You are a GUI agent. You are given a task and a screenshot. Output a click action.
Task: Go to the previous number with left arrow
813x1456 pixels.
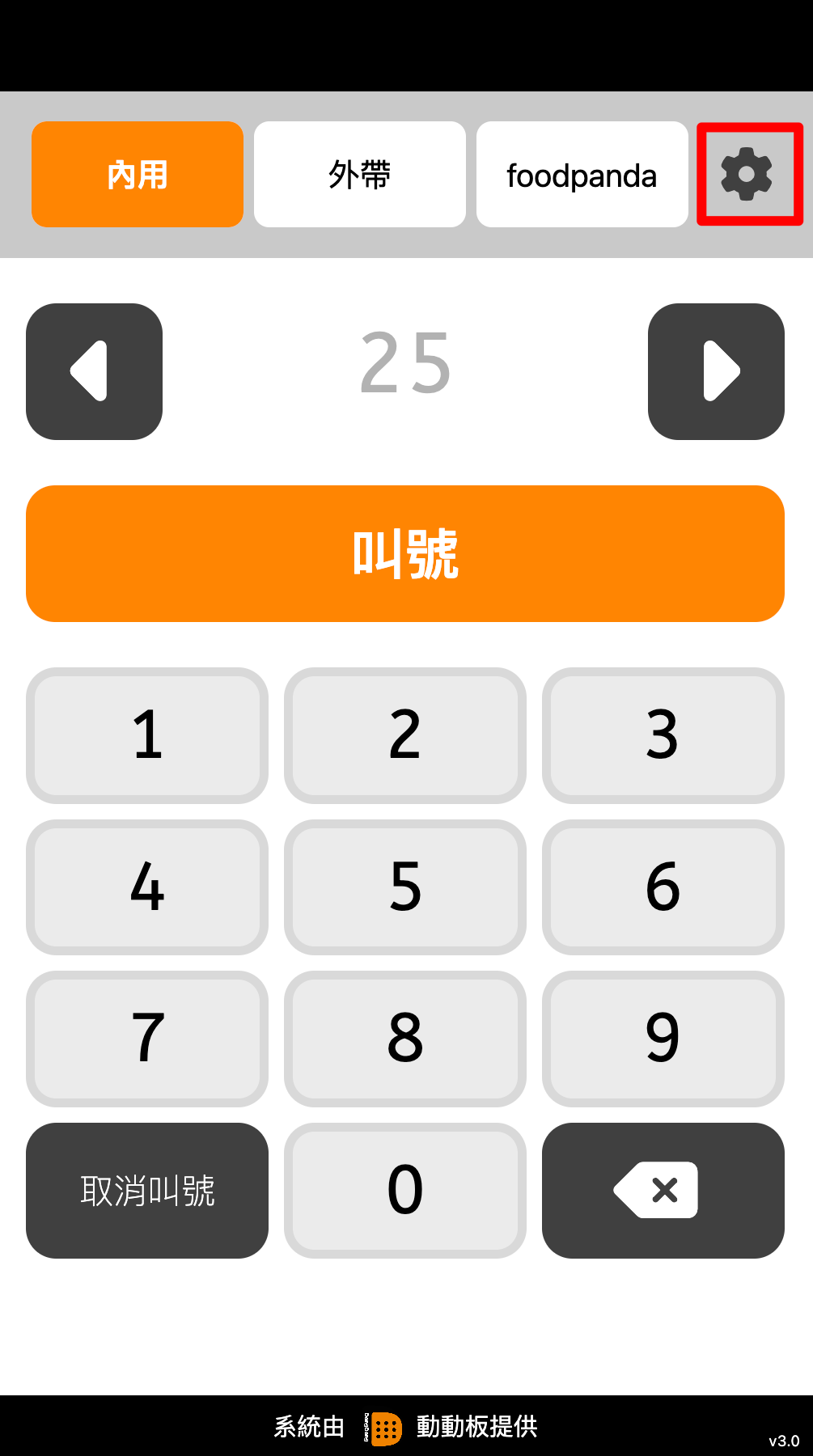click(x=95, y=371)
